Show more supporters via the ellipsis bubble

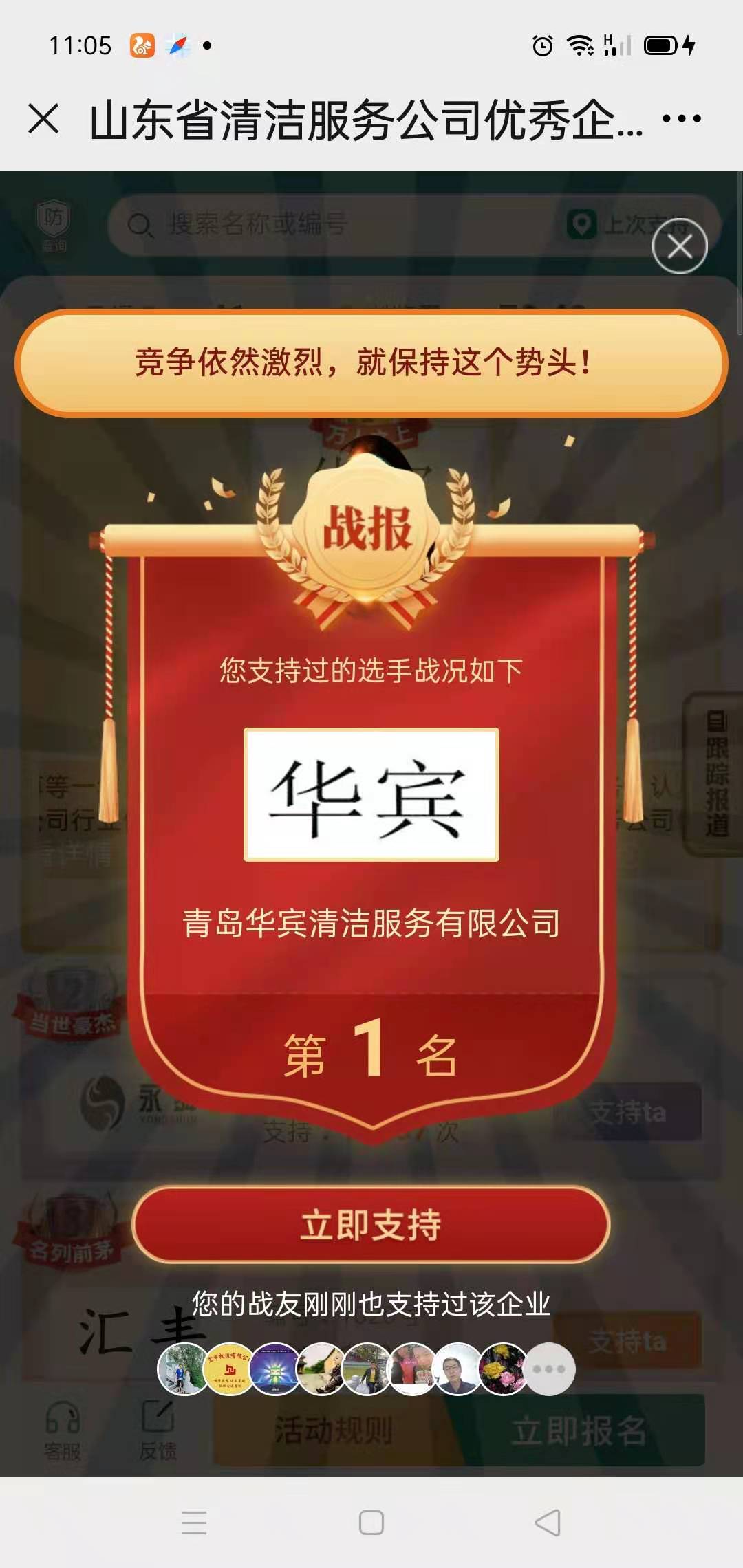(x=548, y=1369)
